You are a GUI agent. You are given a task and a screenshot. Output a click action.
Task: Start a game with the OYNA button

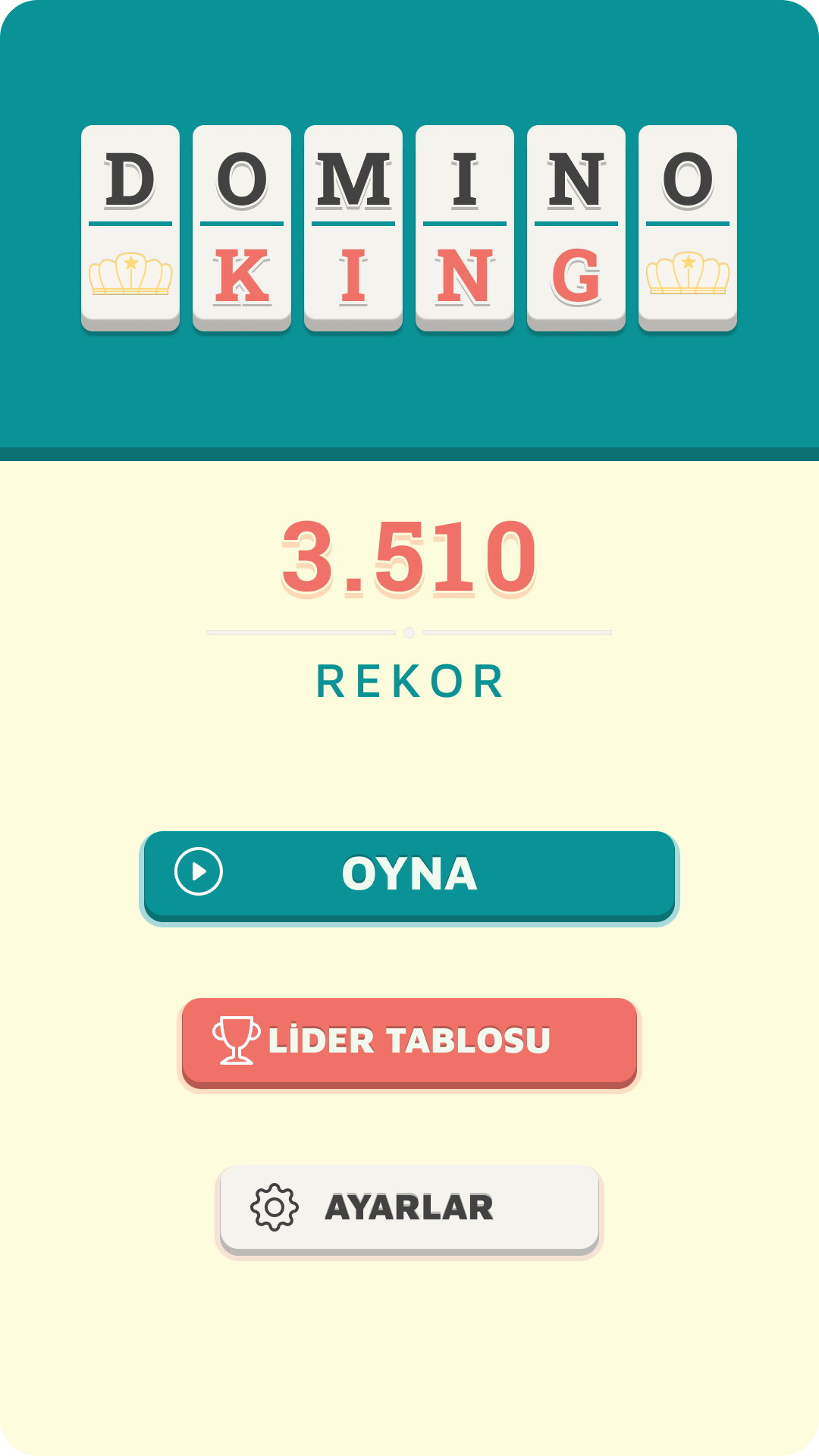409,874
